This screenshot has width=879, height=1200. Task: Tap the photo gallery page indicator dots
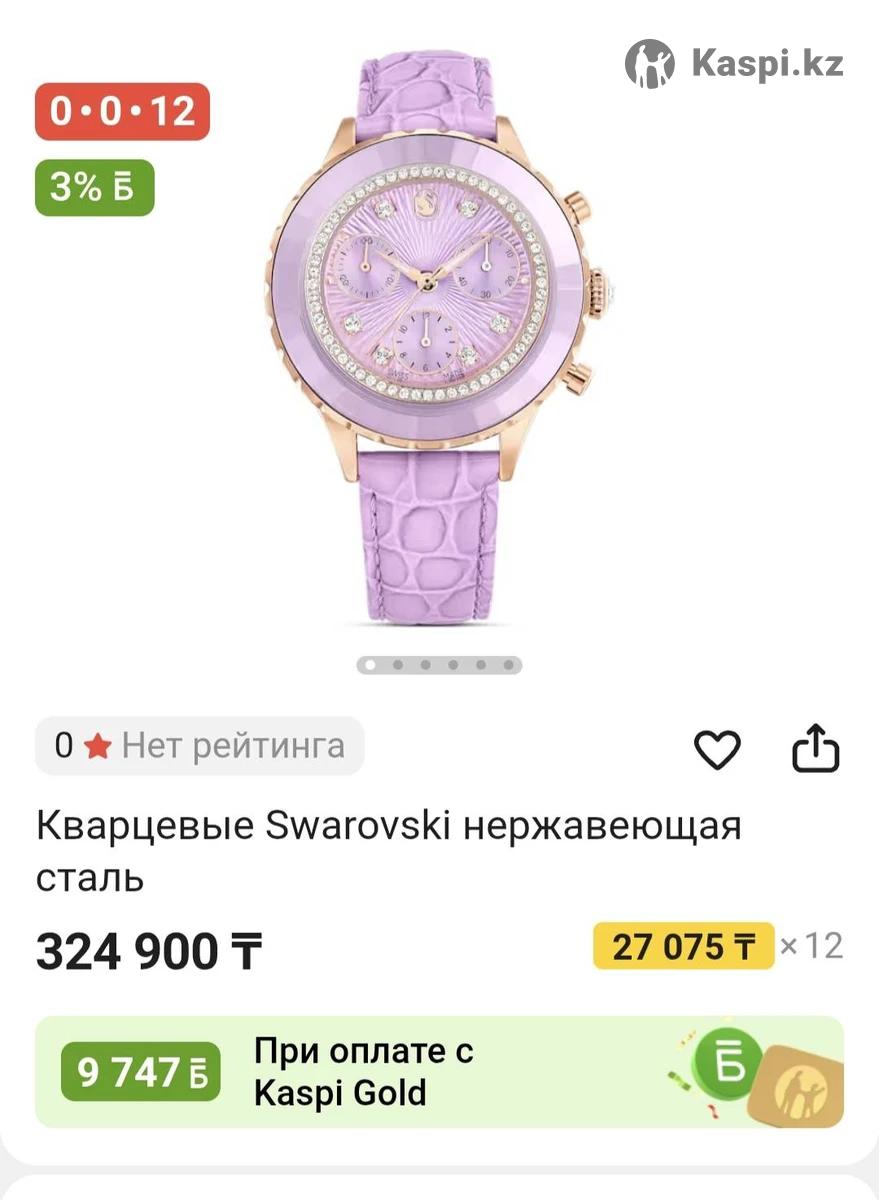coord(439,665)
